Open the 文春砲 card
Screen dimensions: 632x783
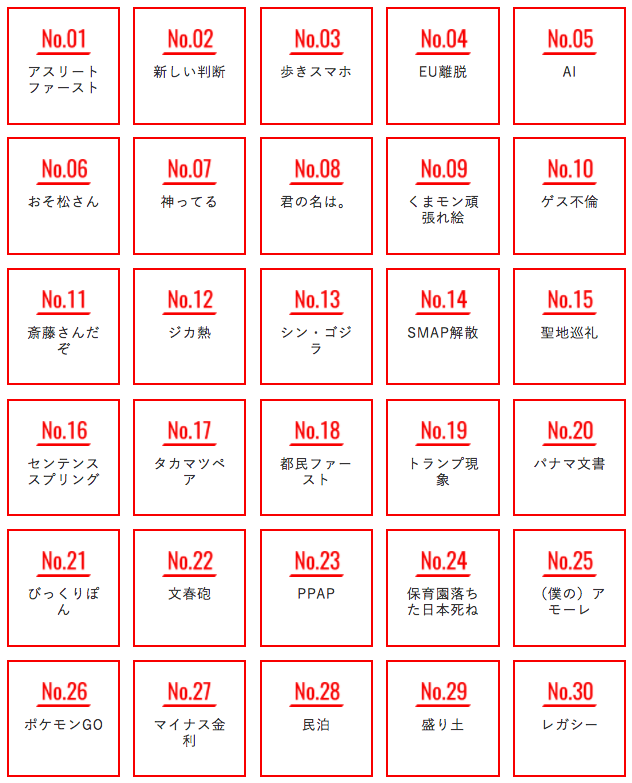(189, 588)
